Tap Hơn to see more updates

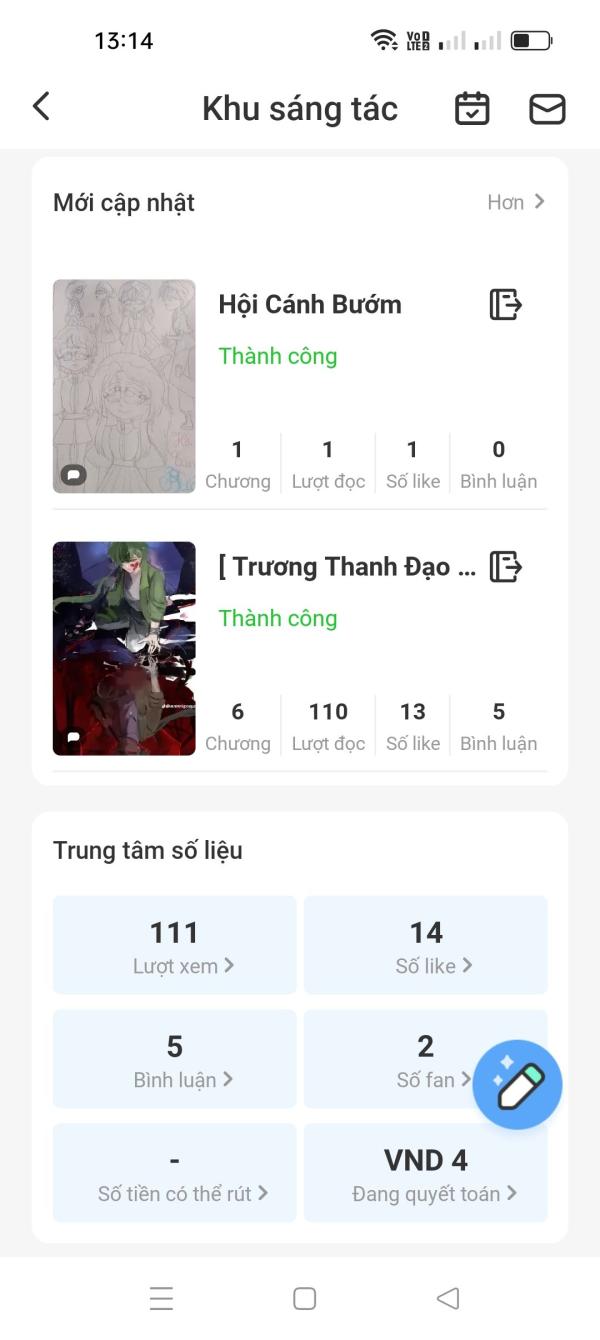515,202
